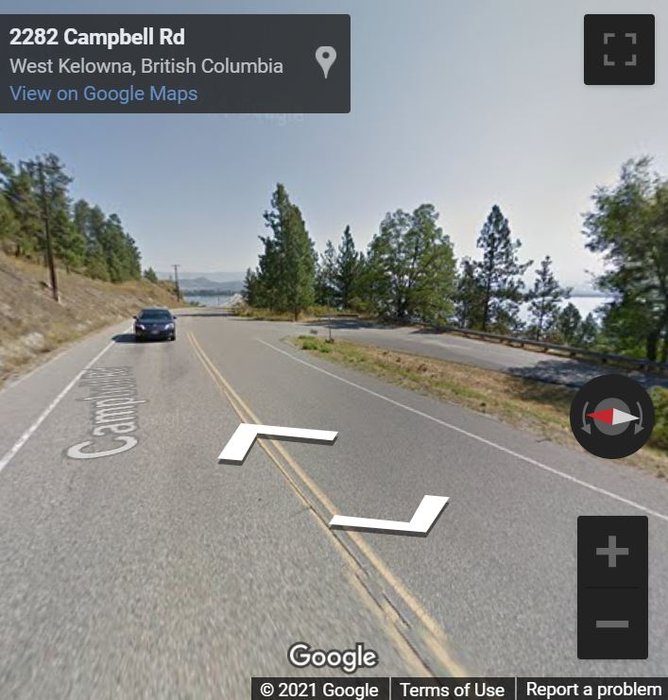Zoom in with the plus button
The width and height of the screenshot is (668, 700).
pos(612,551)
